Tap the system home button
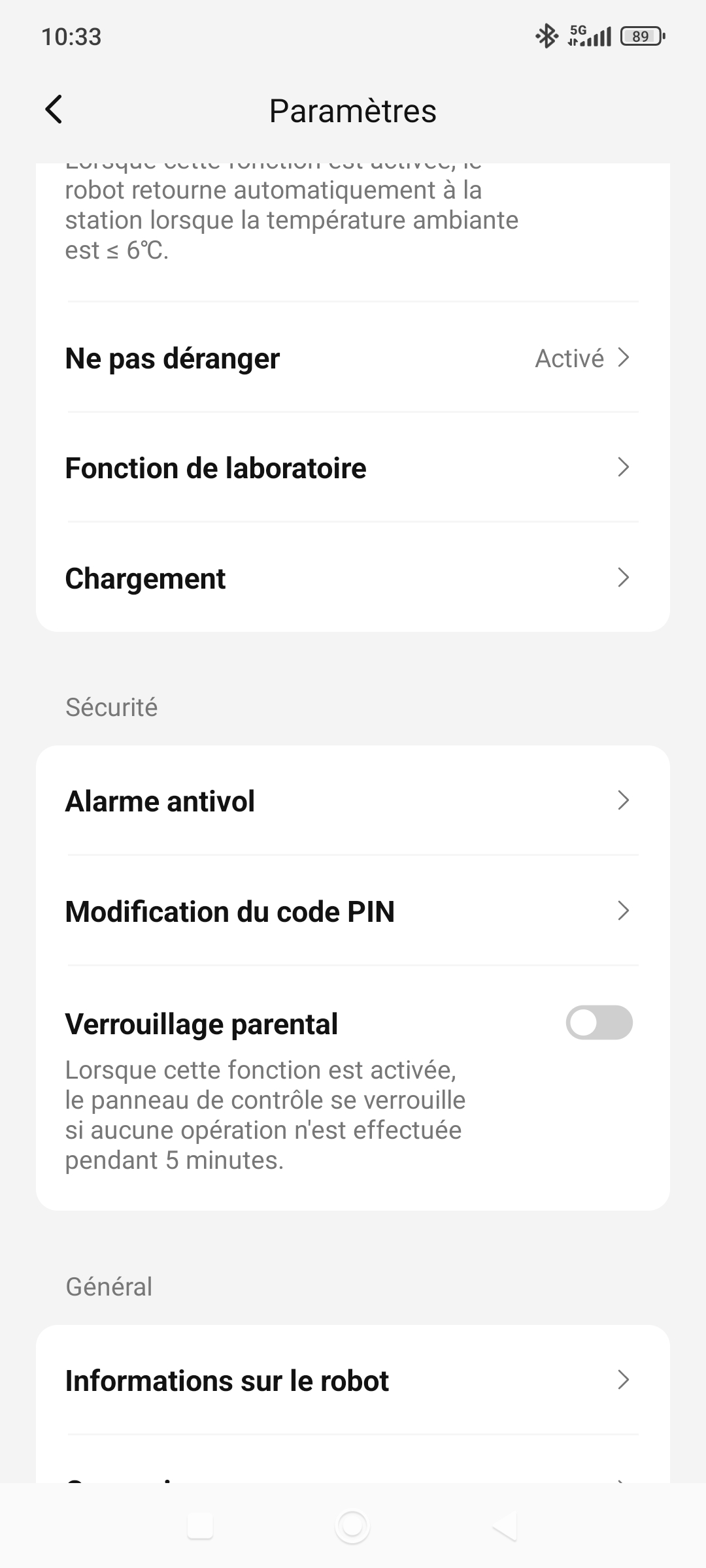The height and width of the screenshot is (1568, 706). coord(352,1526)
